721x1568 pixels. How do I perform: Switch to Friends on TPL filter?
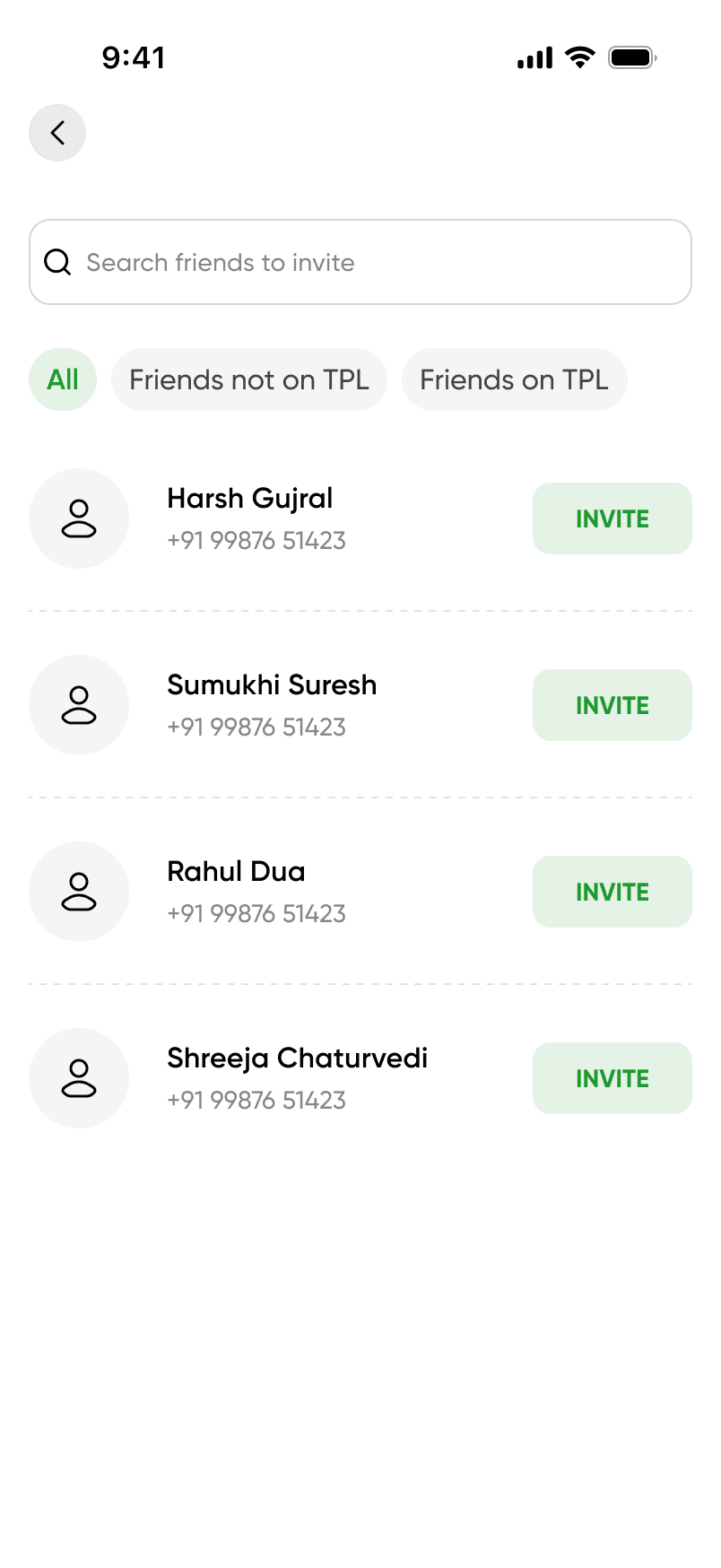[514, 379]
